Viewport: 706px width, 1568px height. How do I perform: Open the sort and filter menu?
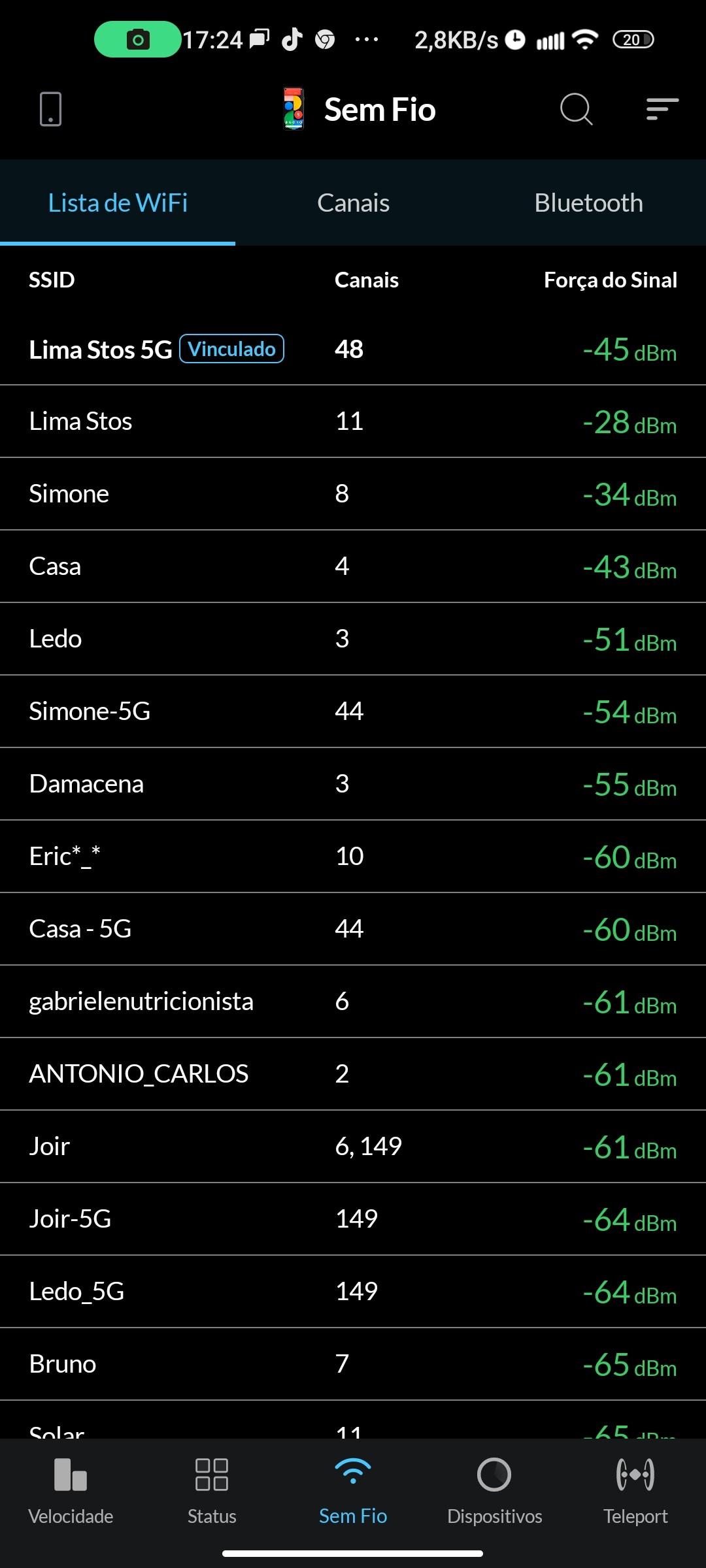(x=662, y=109)
